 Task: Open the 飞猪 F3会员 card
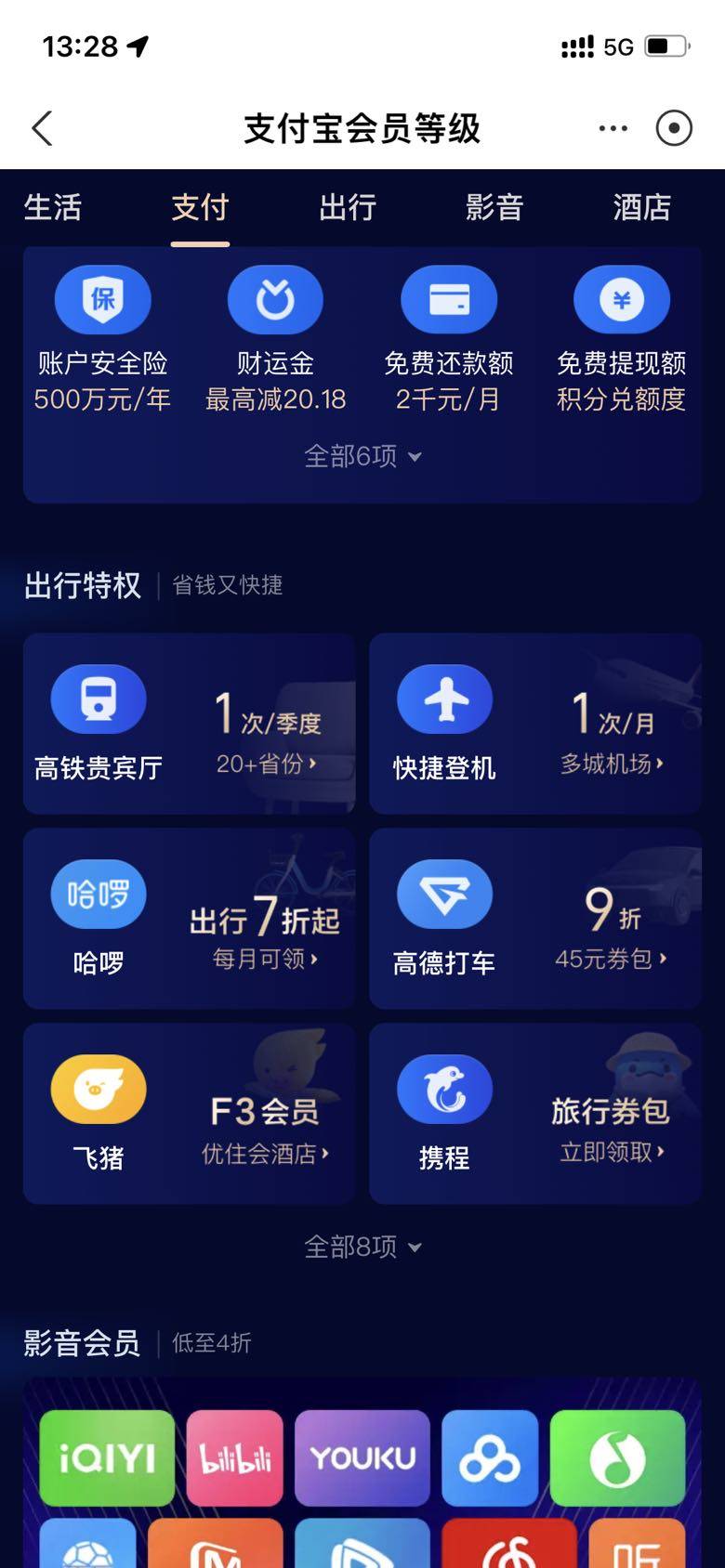click(190, 1114)
